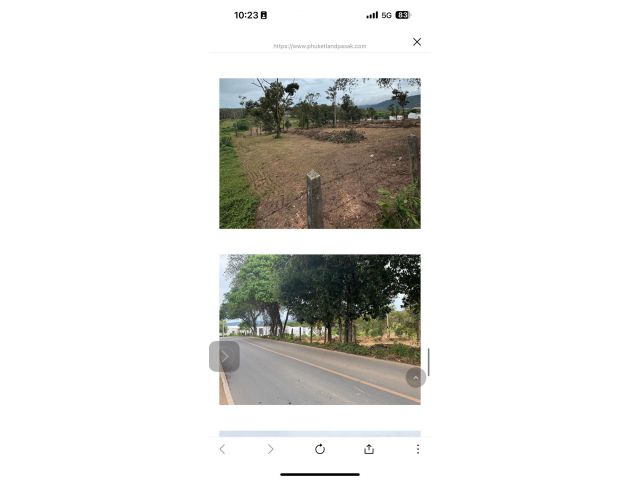This screenshot has width=640, height=480.
Task: Close the in-app browser
Action: coord(417,42)
